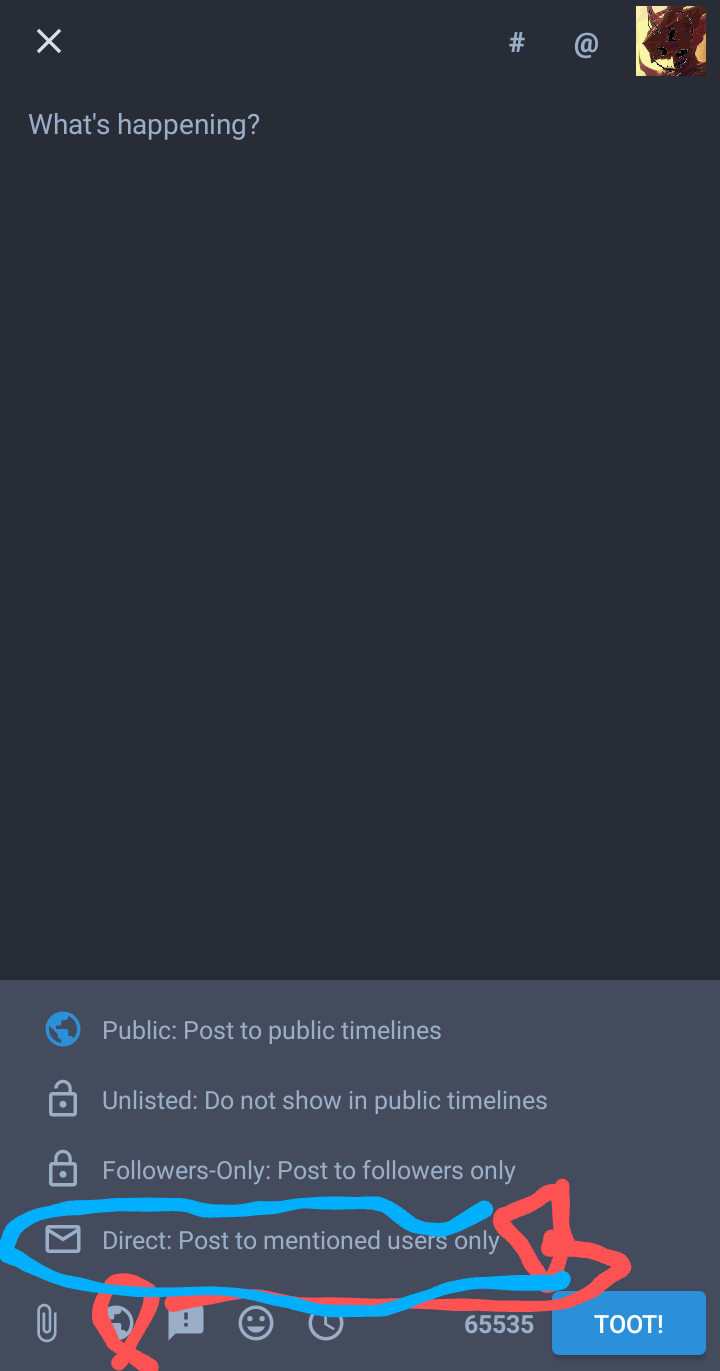Publish with the TOOT! button
This screenshot has height=1371, width=720.
tap(628, 1324)
